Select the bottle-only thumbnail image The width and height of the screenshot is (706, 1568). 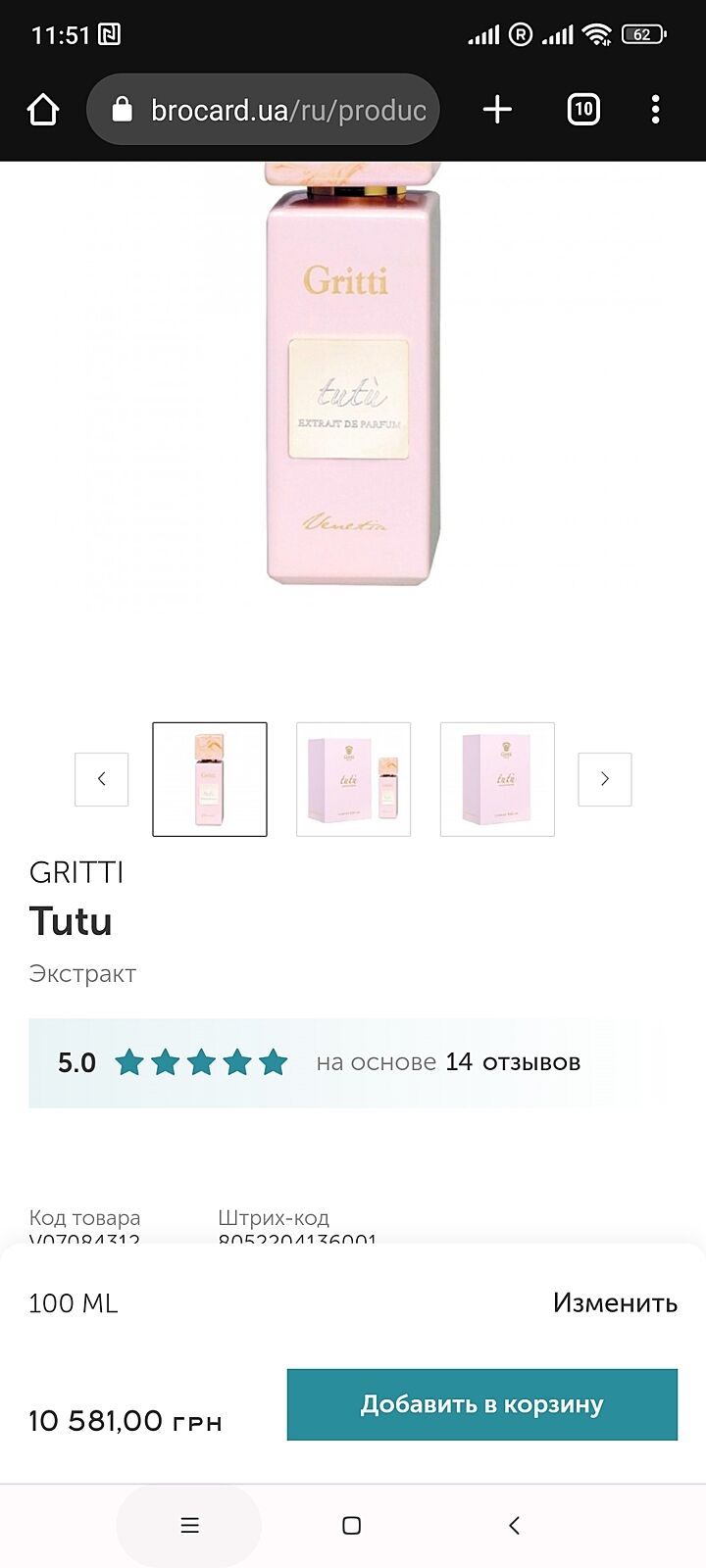click(x=210, y=779)
